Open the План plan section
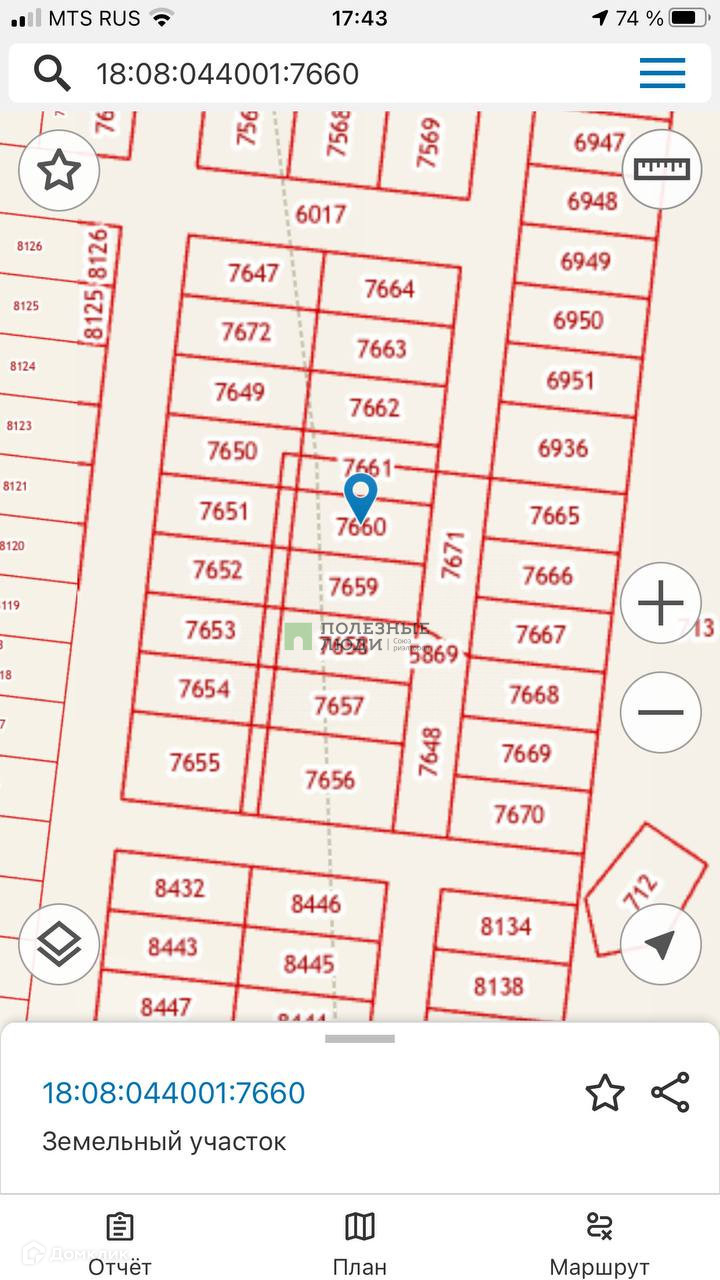This screenshot has width=720, height=1280. coord(360,1243)
